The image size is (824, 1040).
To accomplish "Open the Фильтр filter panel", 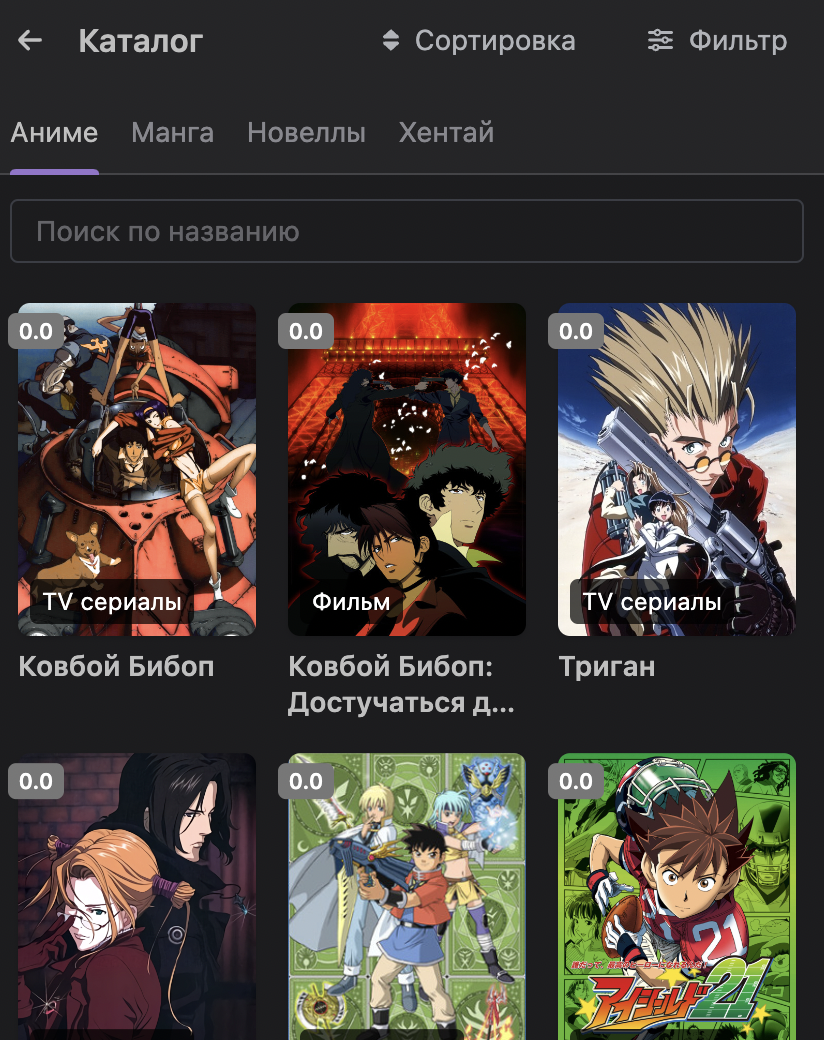I will click(x=717, y=41).
